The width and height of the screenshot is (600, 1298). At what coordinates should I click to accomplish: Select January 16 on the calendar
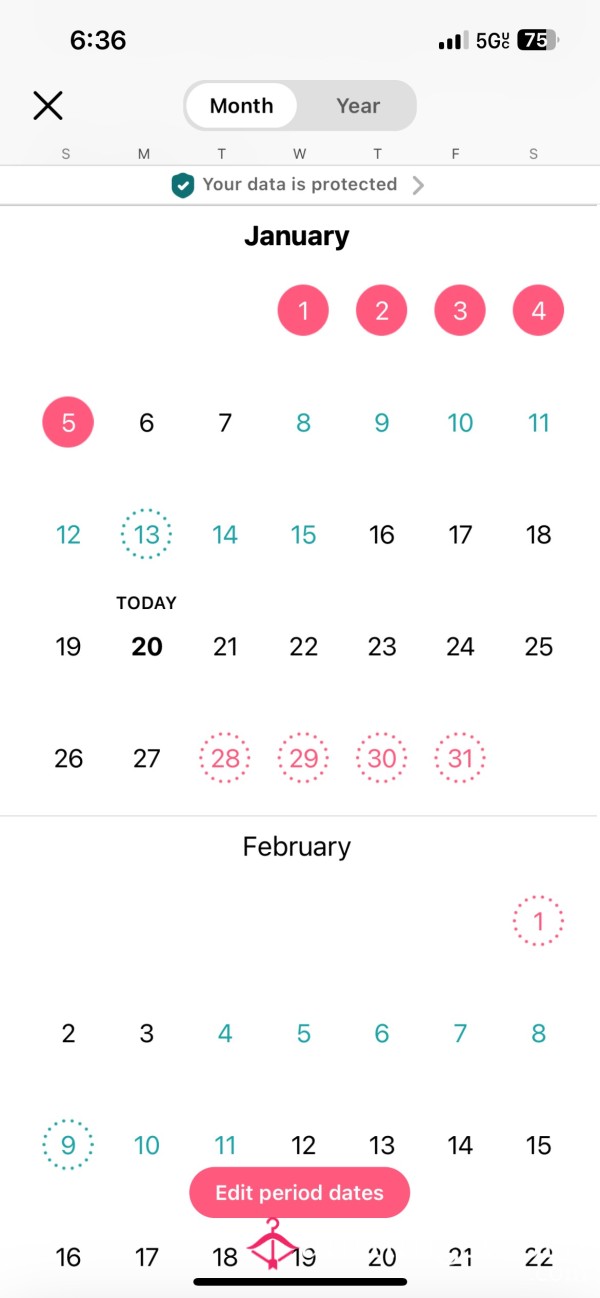(382, 535)
